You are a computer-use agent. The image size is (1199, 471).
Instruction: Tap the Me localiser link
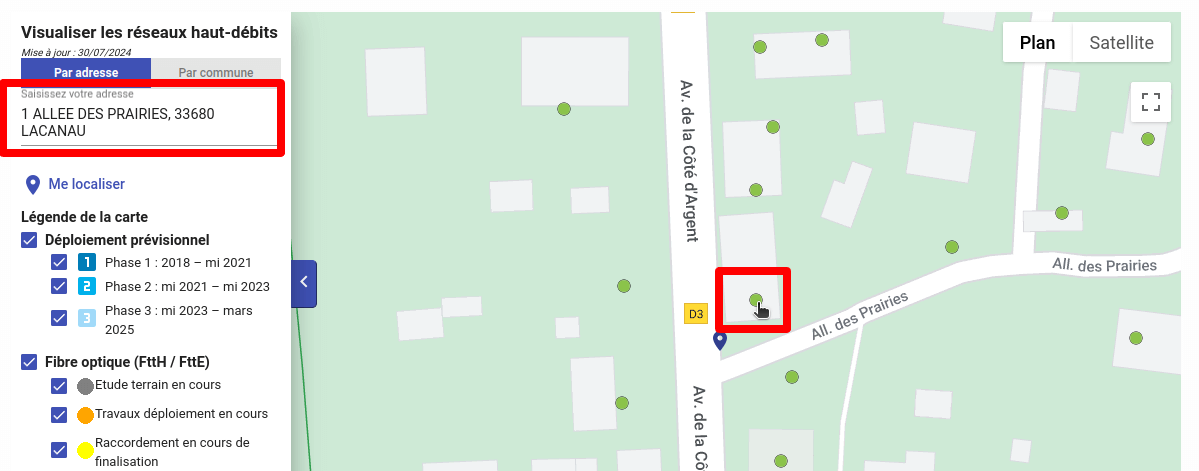(x=86, y=184)
